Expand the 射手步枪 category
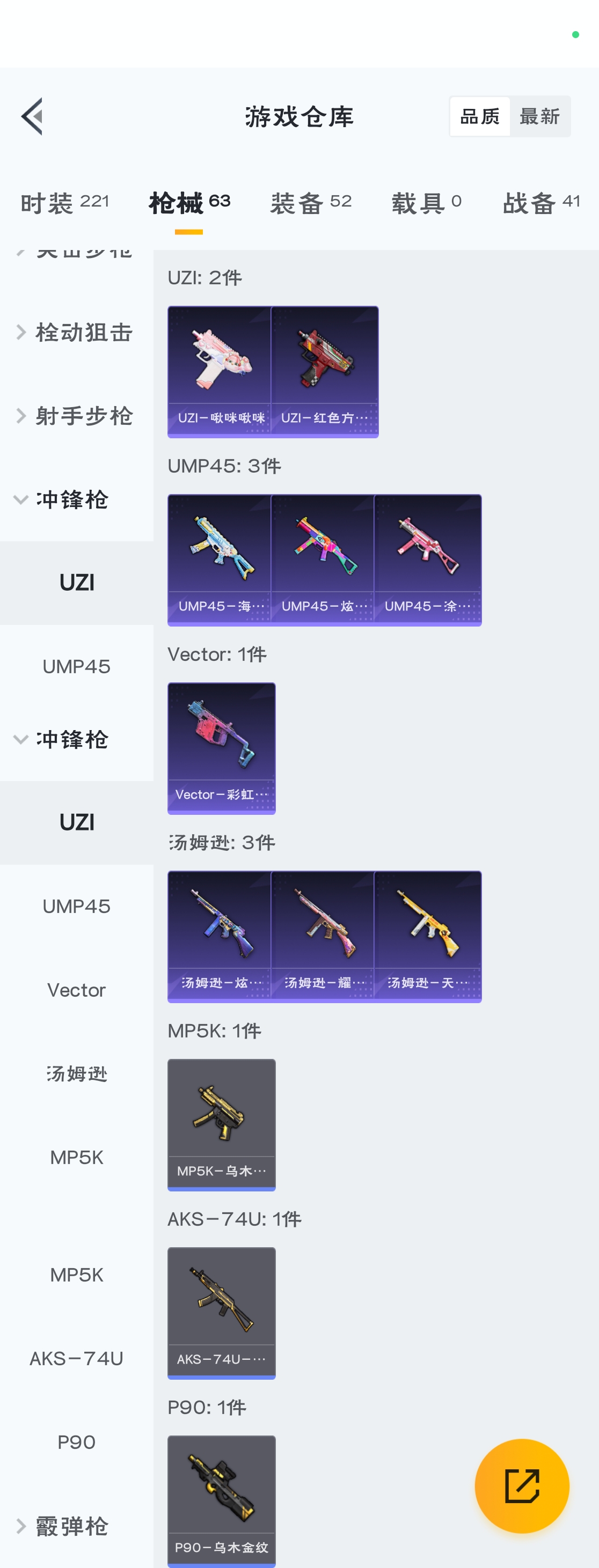 pos(76,416)
